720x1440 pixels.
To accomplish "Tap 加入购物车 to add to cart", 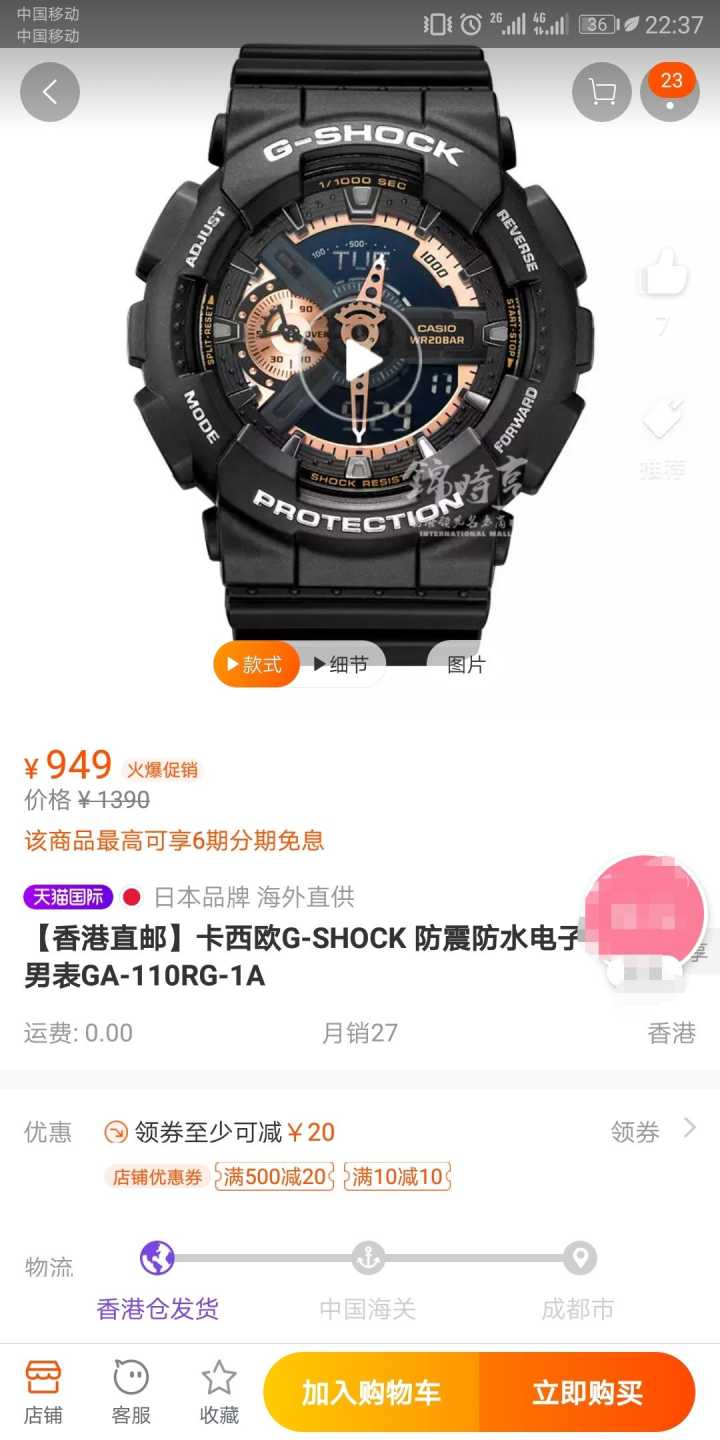I will tap(372, 1392).
